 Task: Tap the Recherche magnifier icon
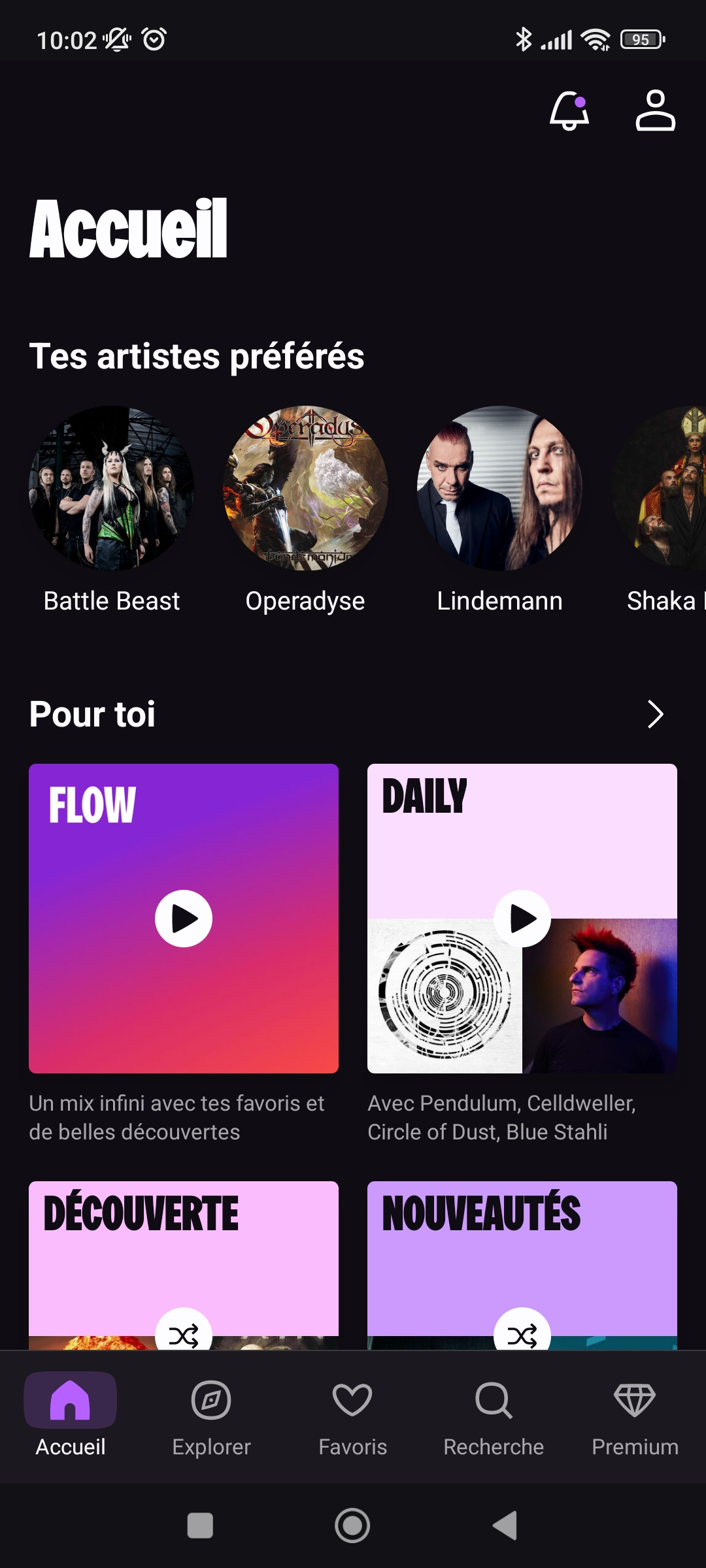494,1400
